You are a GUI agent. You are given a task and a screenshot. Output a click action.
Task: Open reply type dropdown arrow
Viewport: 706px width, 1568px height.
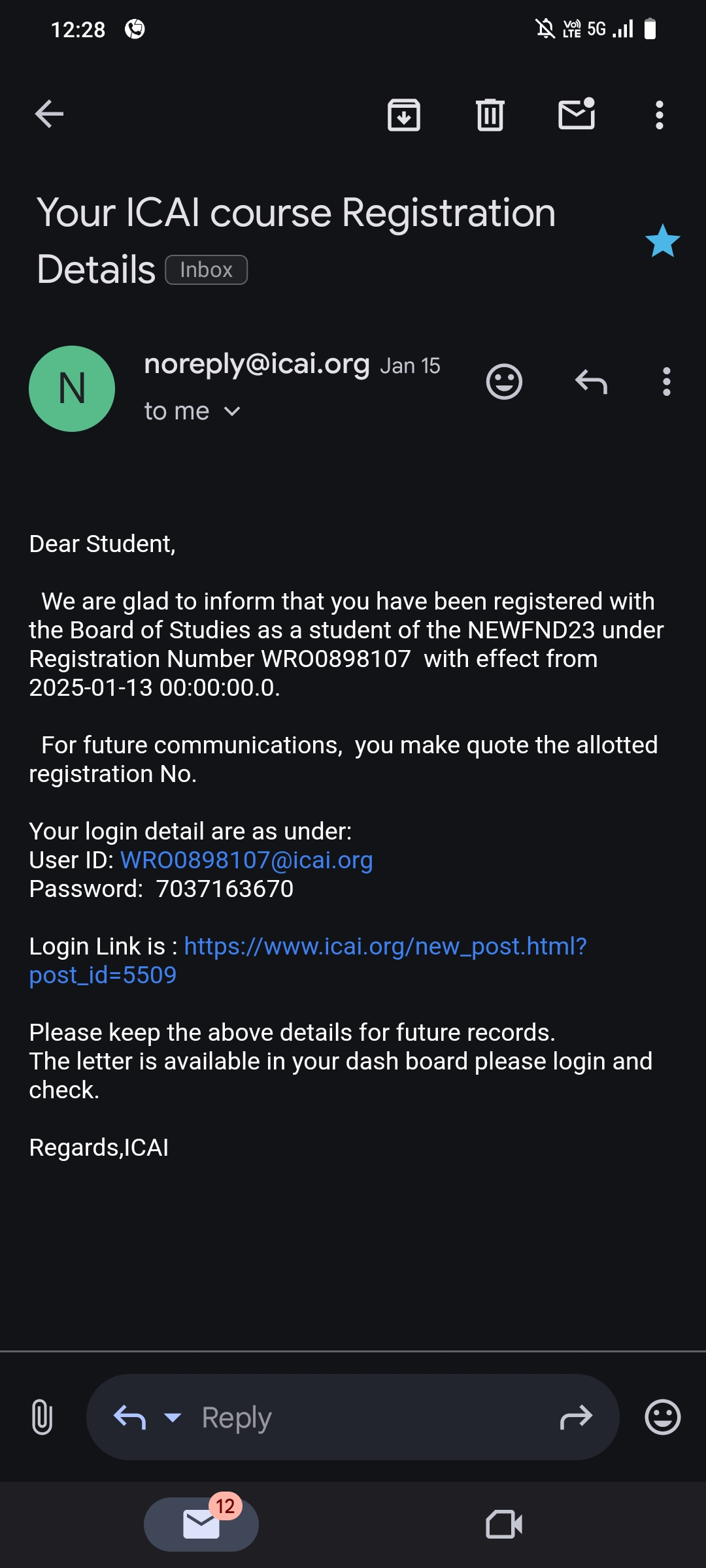(173, 1417)
